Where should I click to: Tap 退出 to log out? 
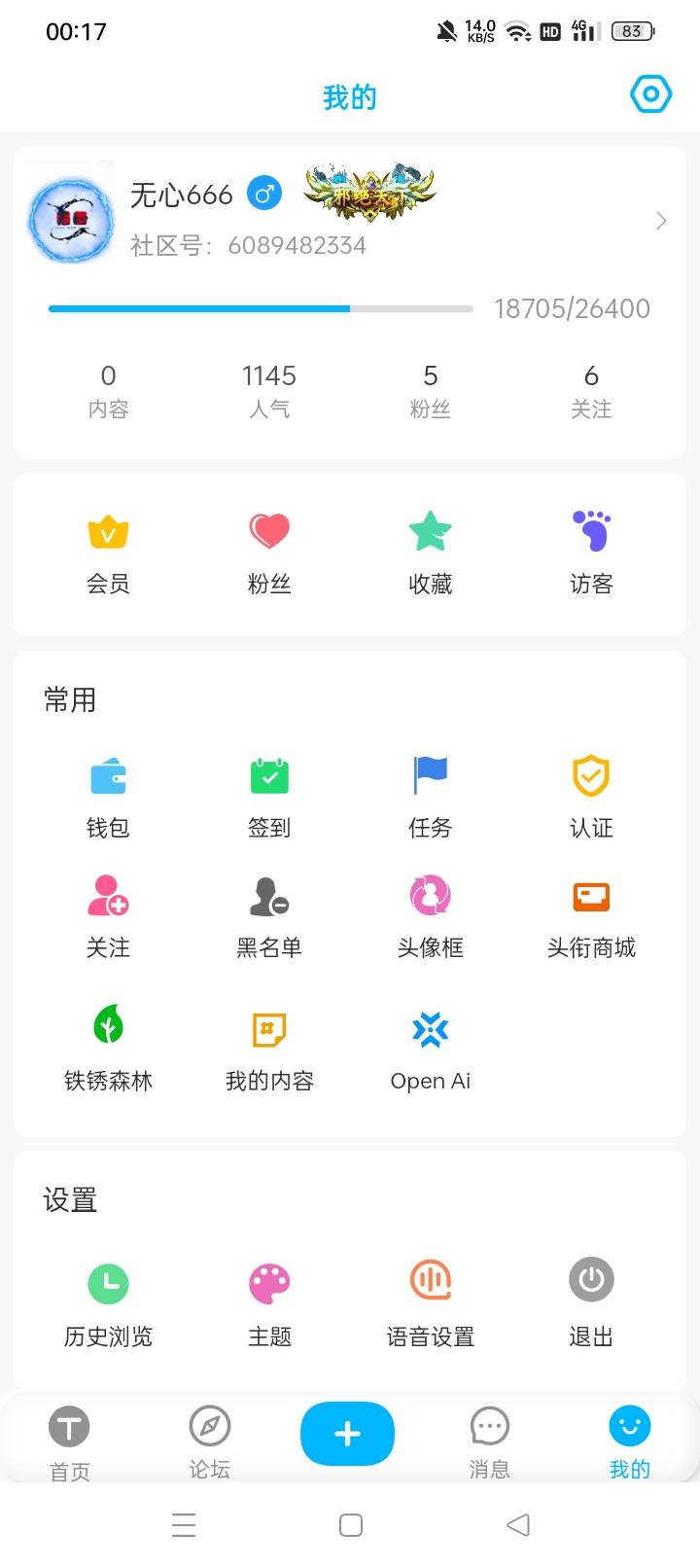591,1303
